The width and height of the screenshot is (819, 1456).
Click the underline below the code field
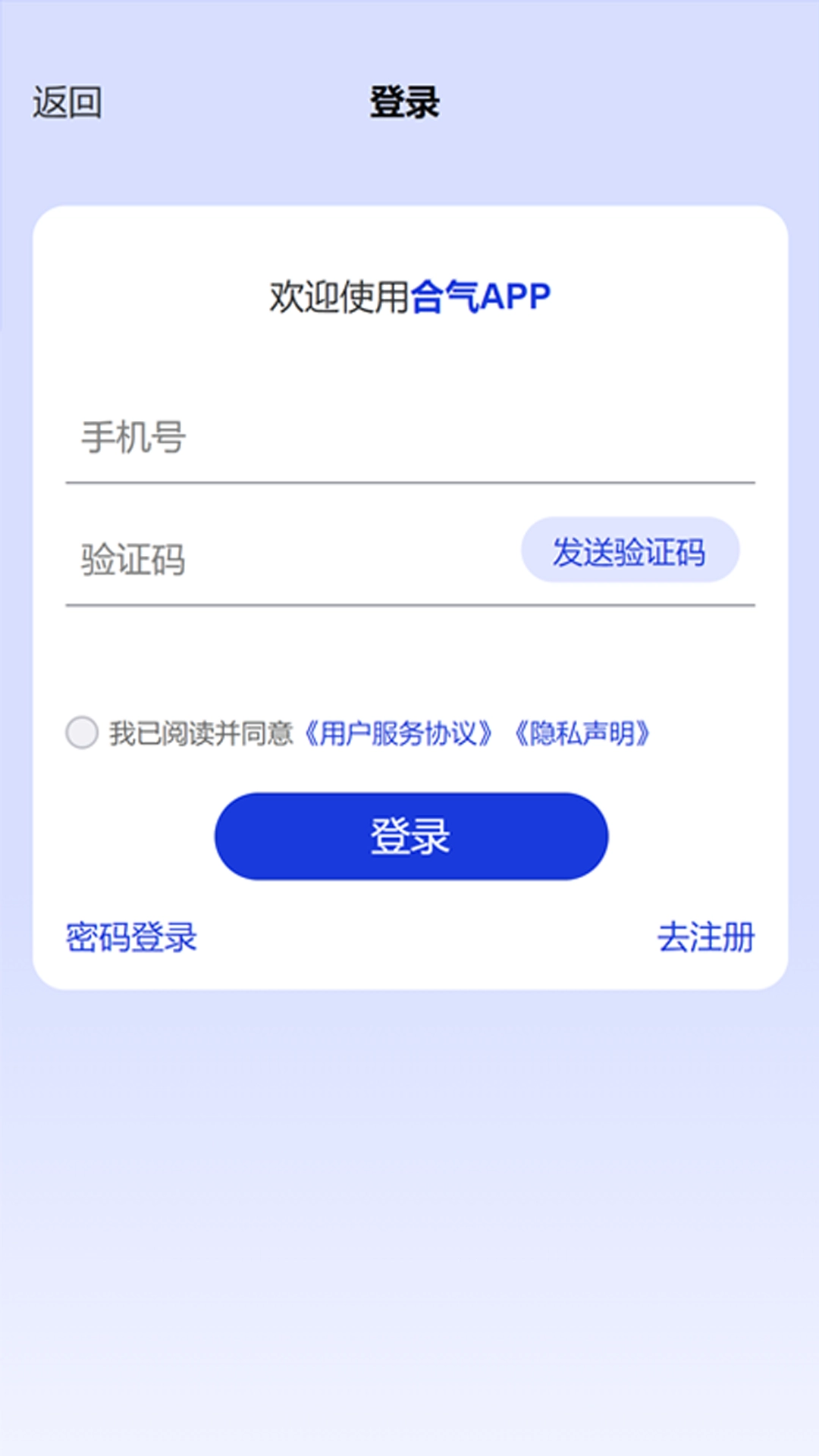click(x=409, y=604)
